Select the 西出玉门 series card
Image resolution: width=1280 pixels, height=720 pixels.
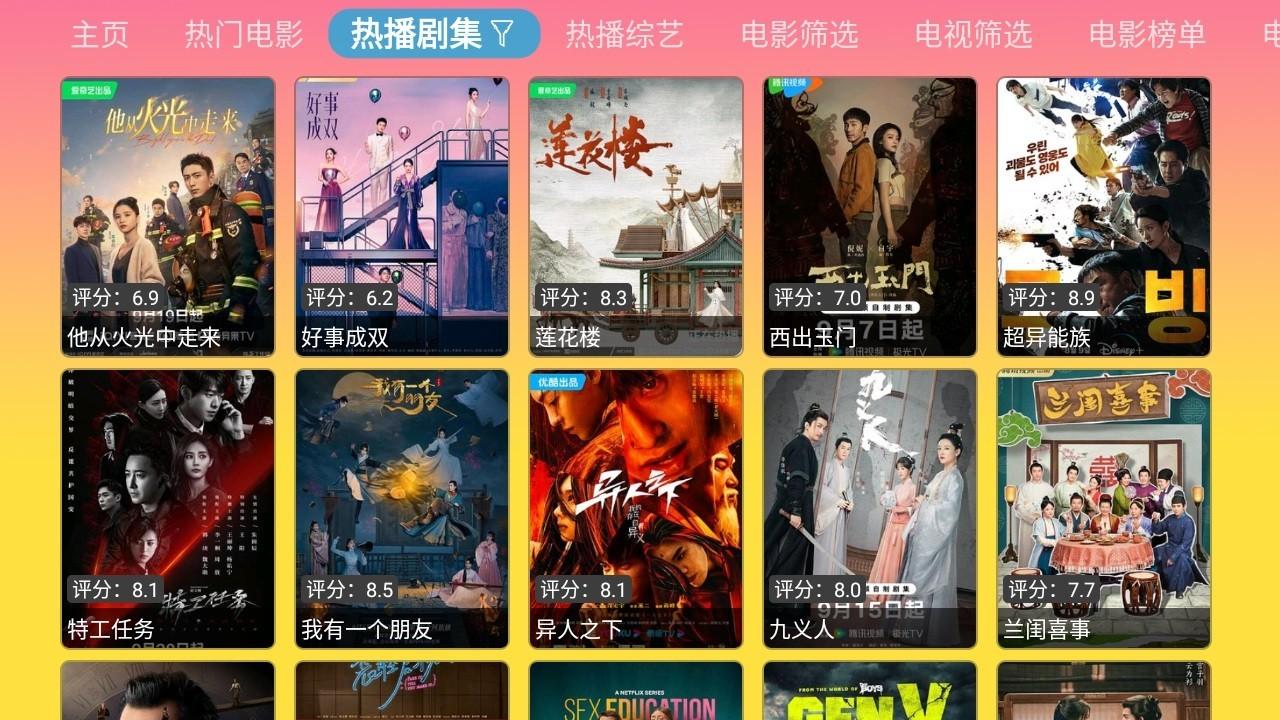[870, 216]
